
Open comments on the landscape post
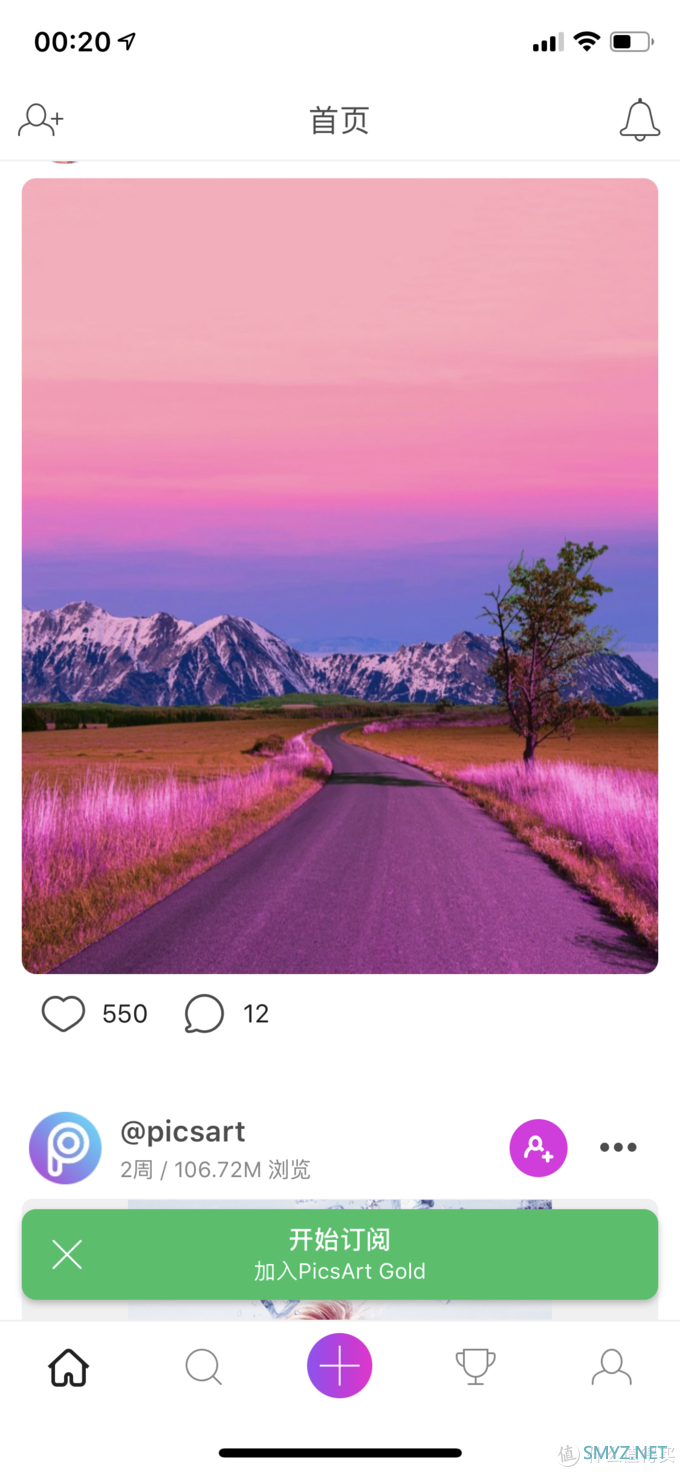point(204,1013)
